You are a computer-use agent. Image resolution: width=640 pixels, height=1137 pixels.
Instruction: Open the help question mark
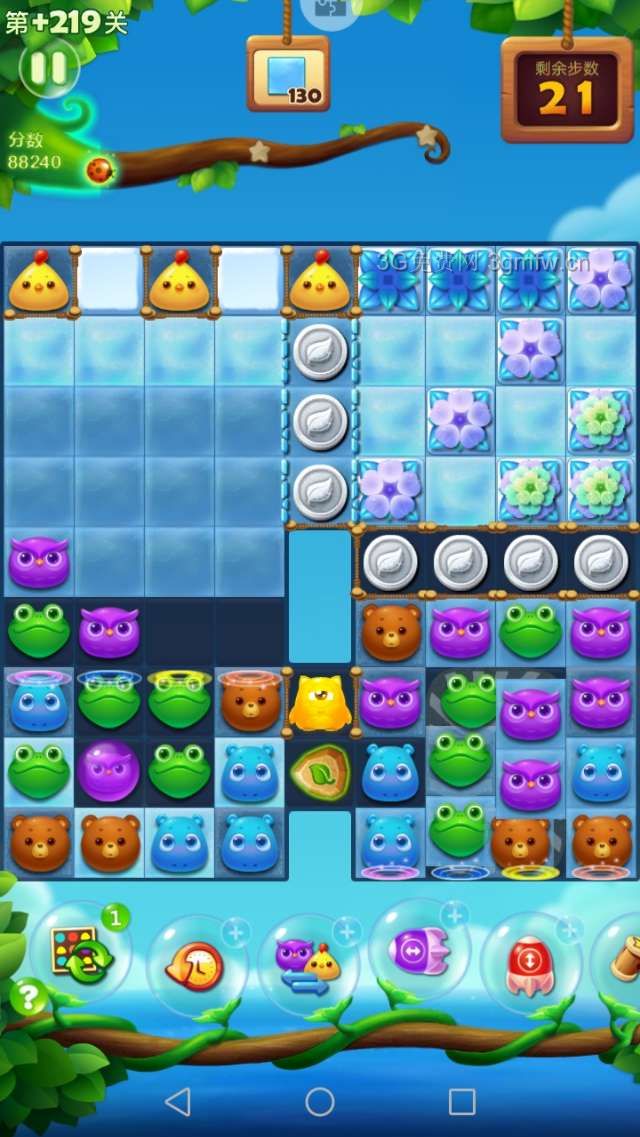point(28,997)
